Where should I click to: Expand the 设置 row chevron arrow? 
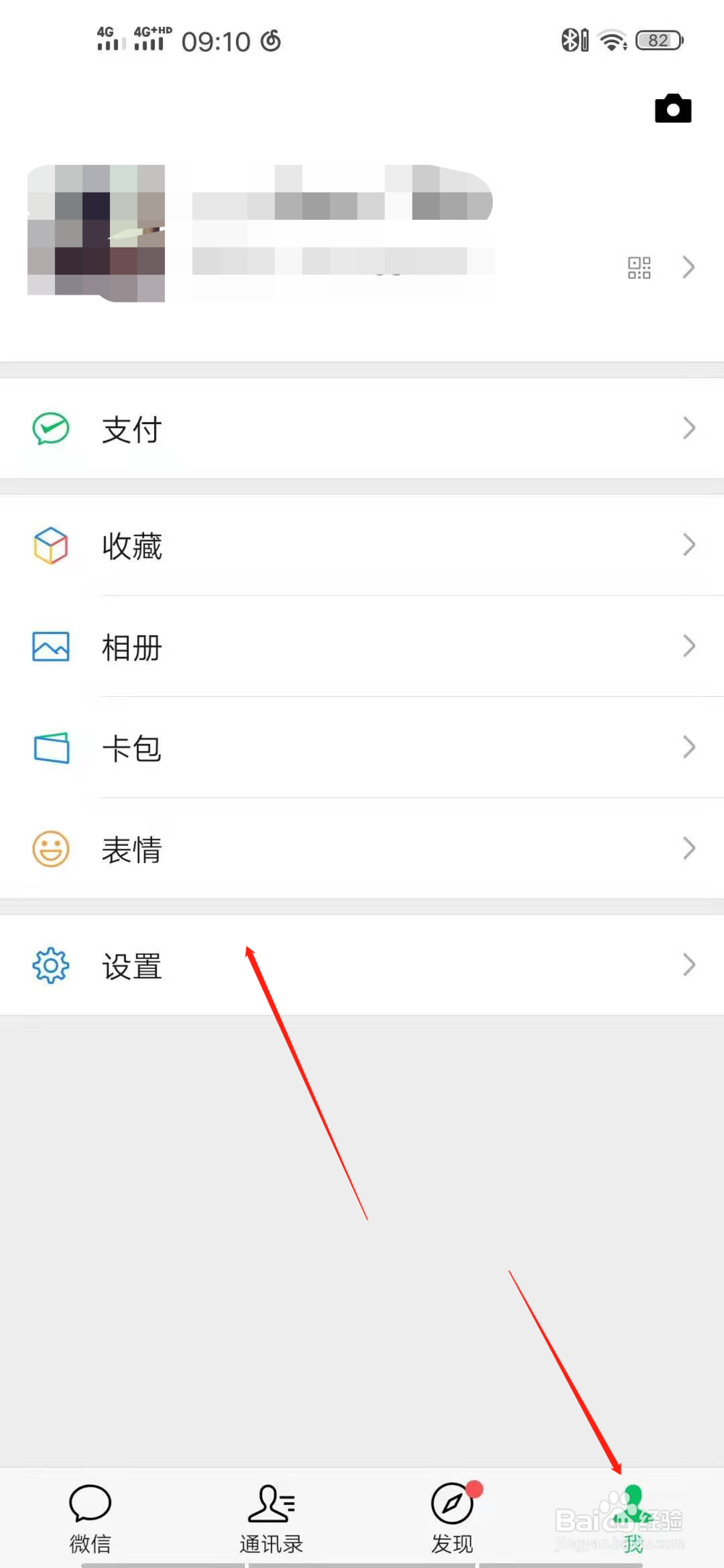688,965
